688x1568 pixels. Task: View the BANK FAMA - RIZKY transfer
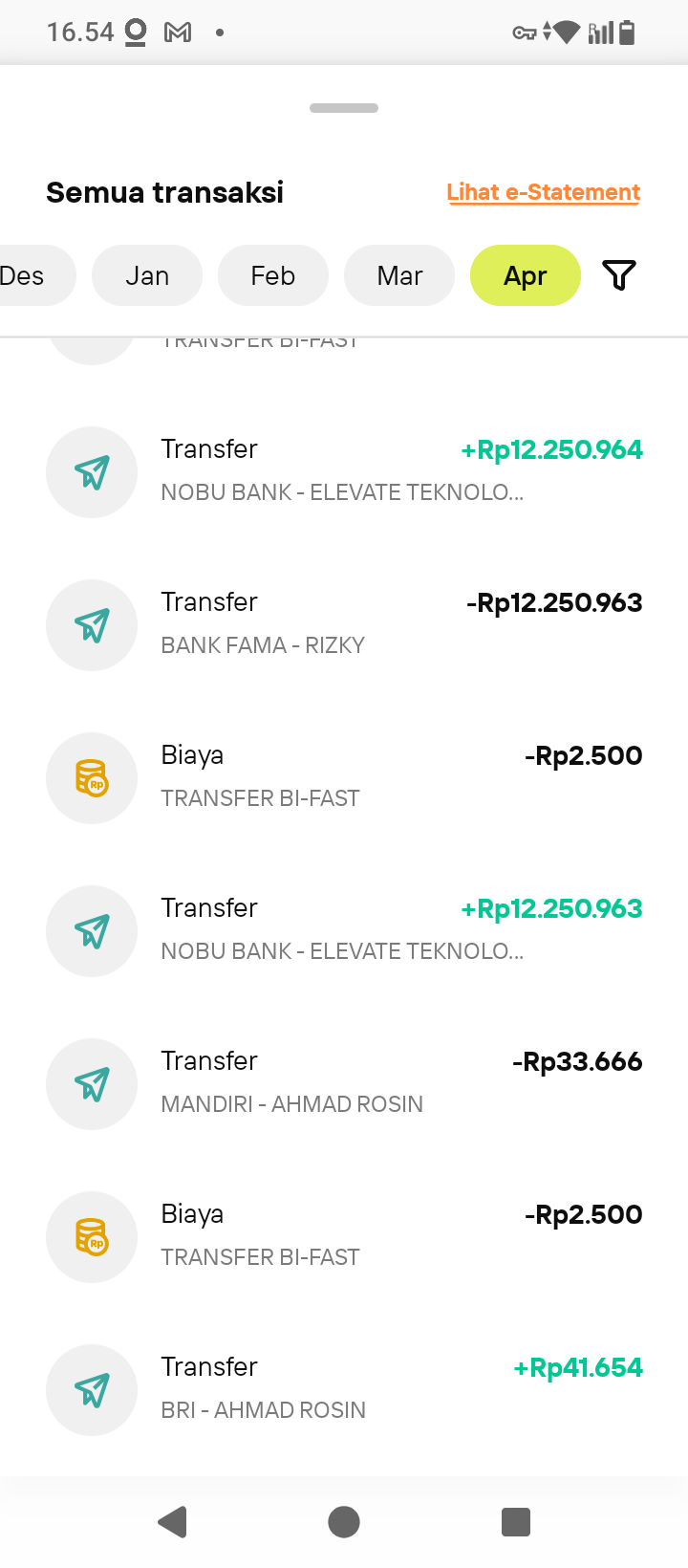(344, 624)
